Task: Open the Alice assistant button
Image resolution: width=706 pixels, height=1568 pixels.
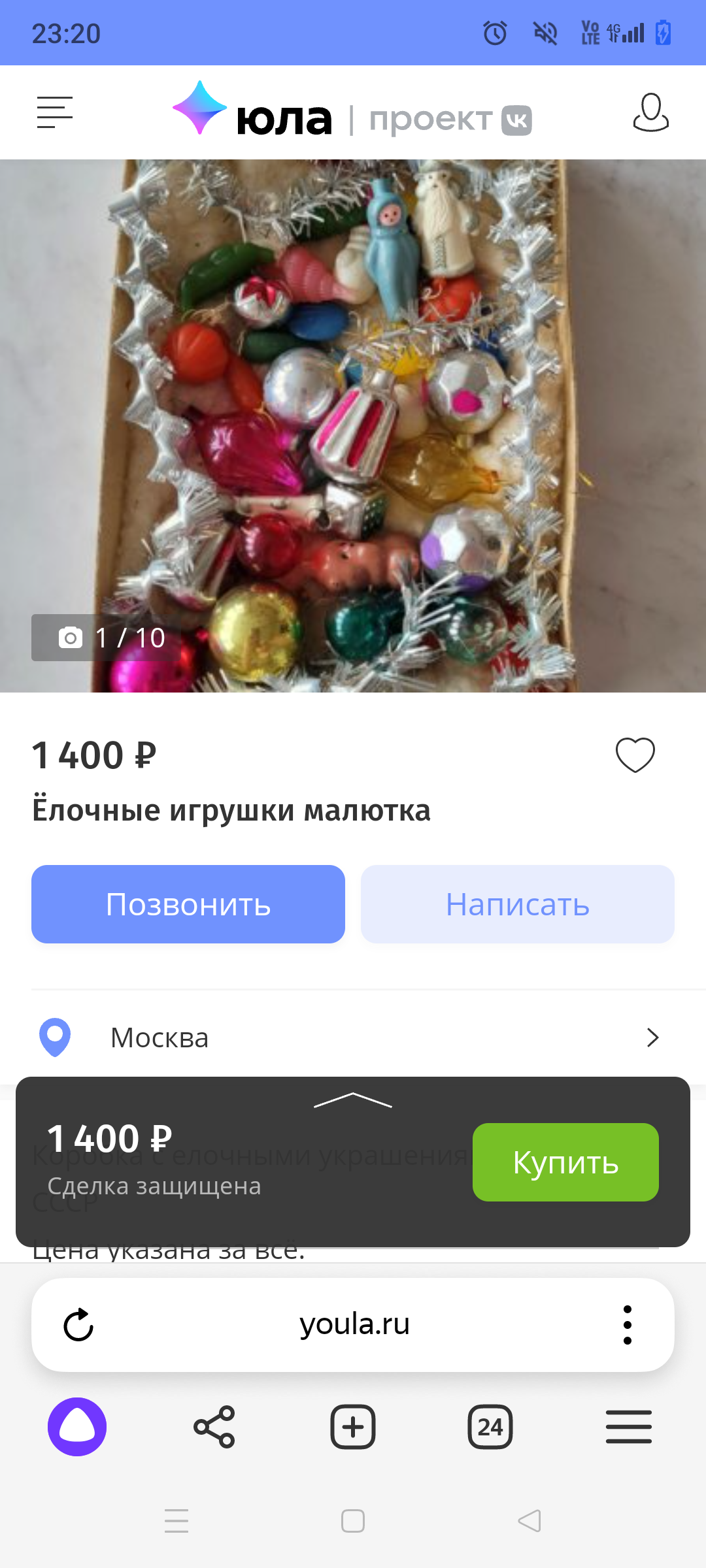Action: (77, 1427)
